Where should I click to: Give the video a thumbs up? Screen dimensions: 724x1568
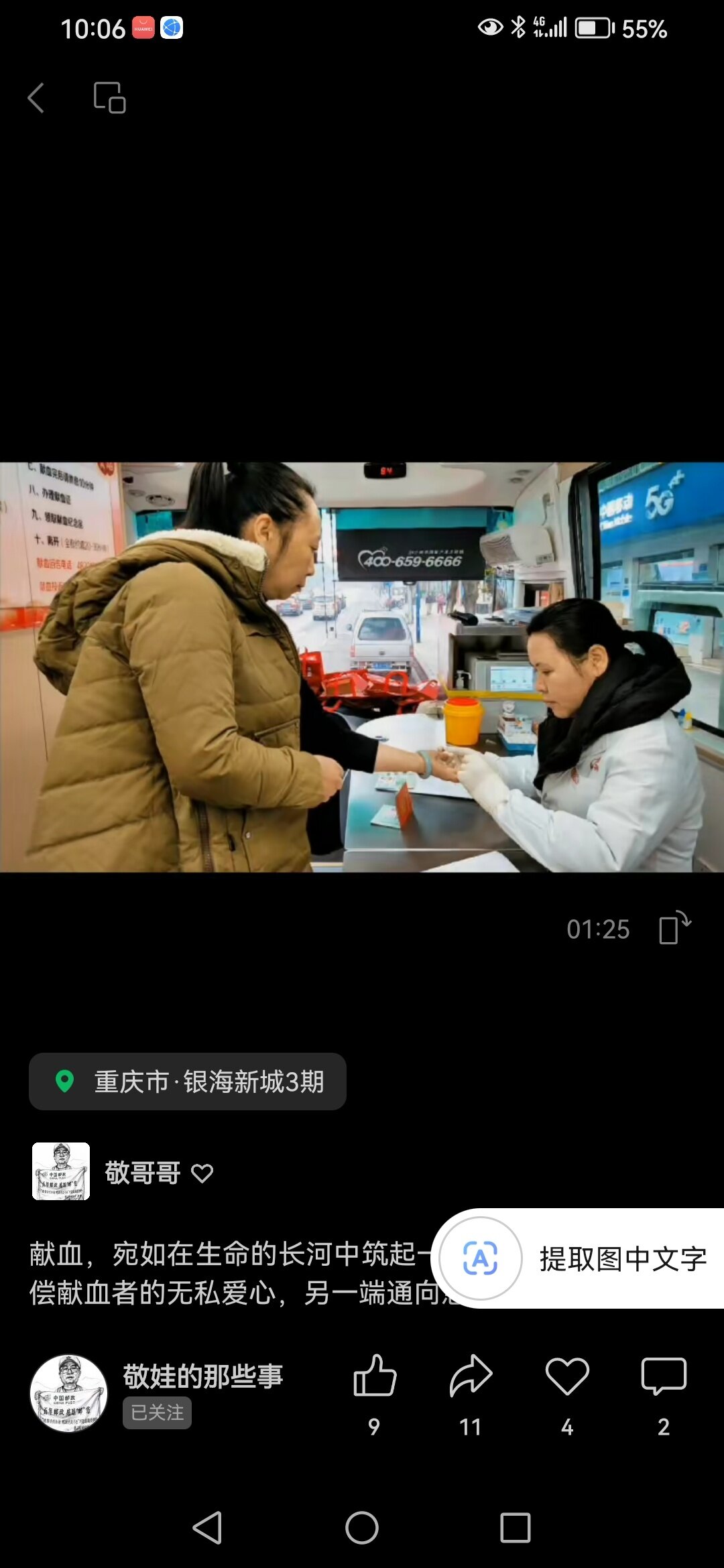(375, 1393)
